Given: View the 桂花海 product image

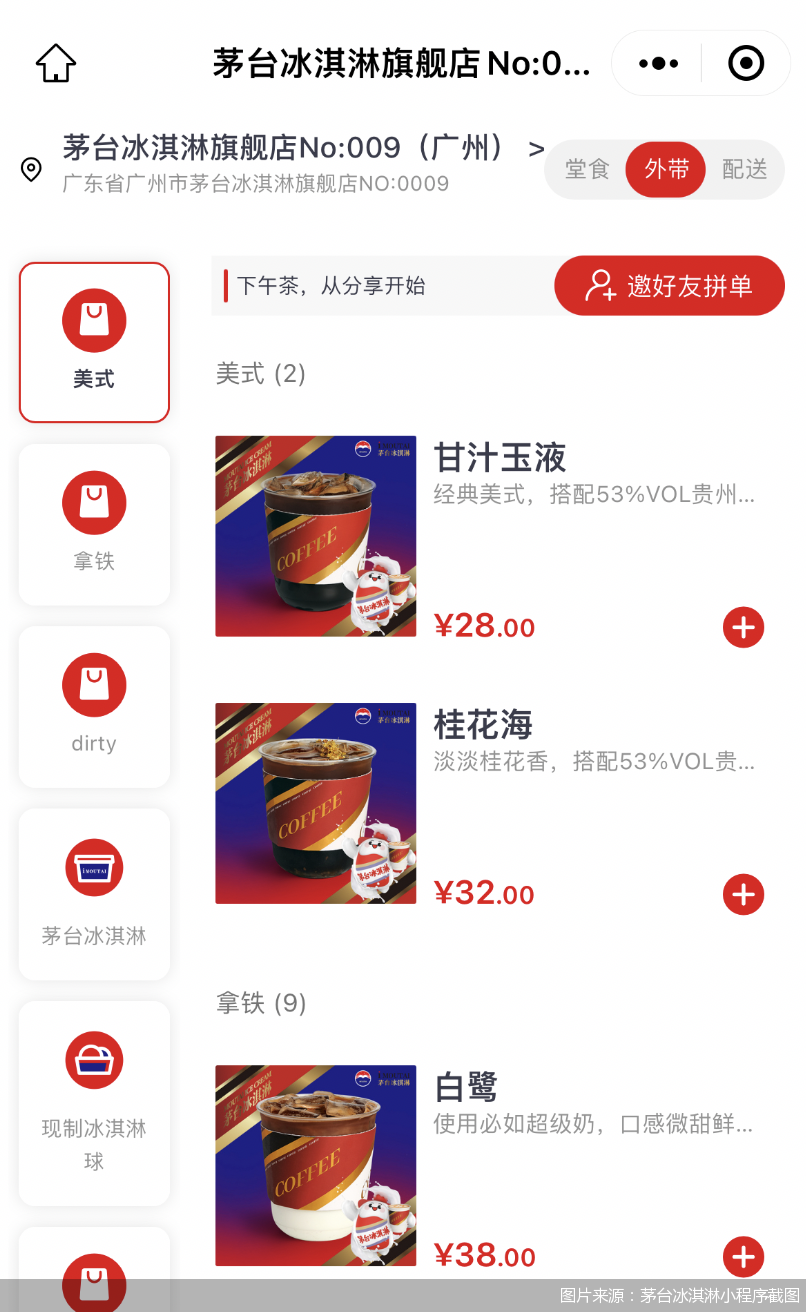Looking at the screenshot, I should 316,803.
